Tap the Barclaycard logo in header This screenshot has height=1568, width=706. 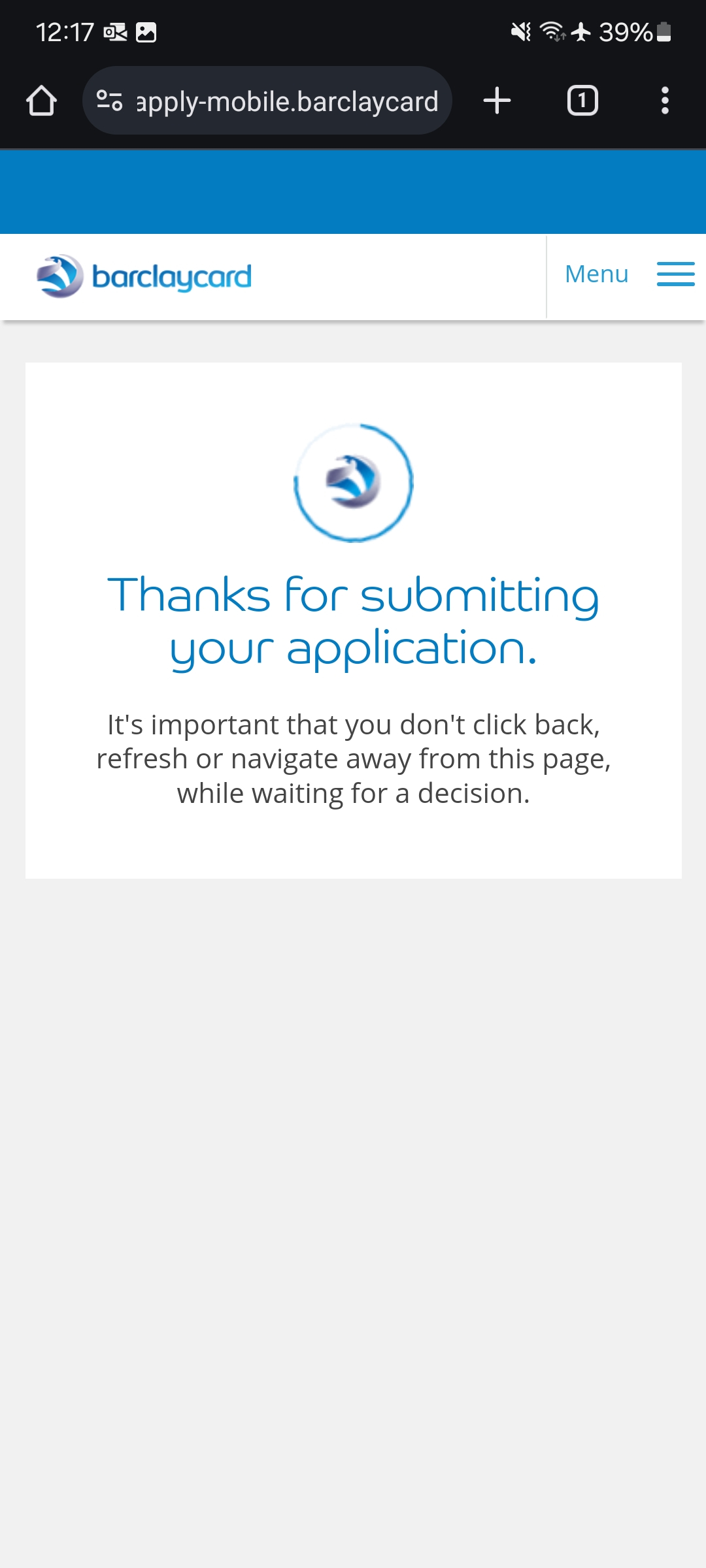point(144,276)
